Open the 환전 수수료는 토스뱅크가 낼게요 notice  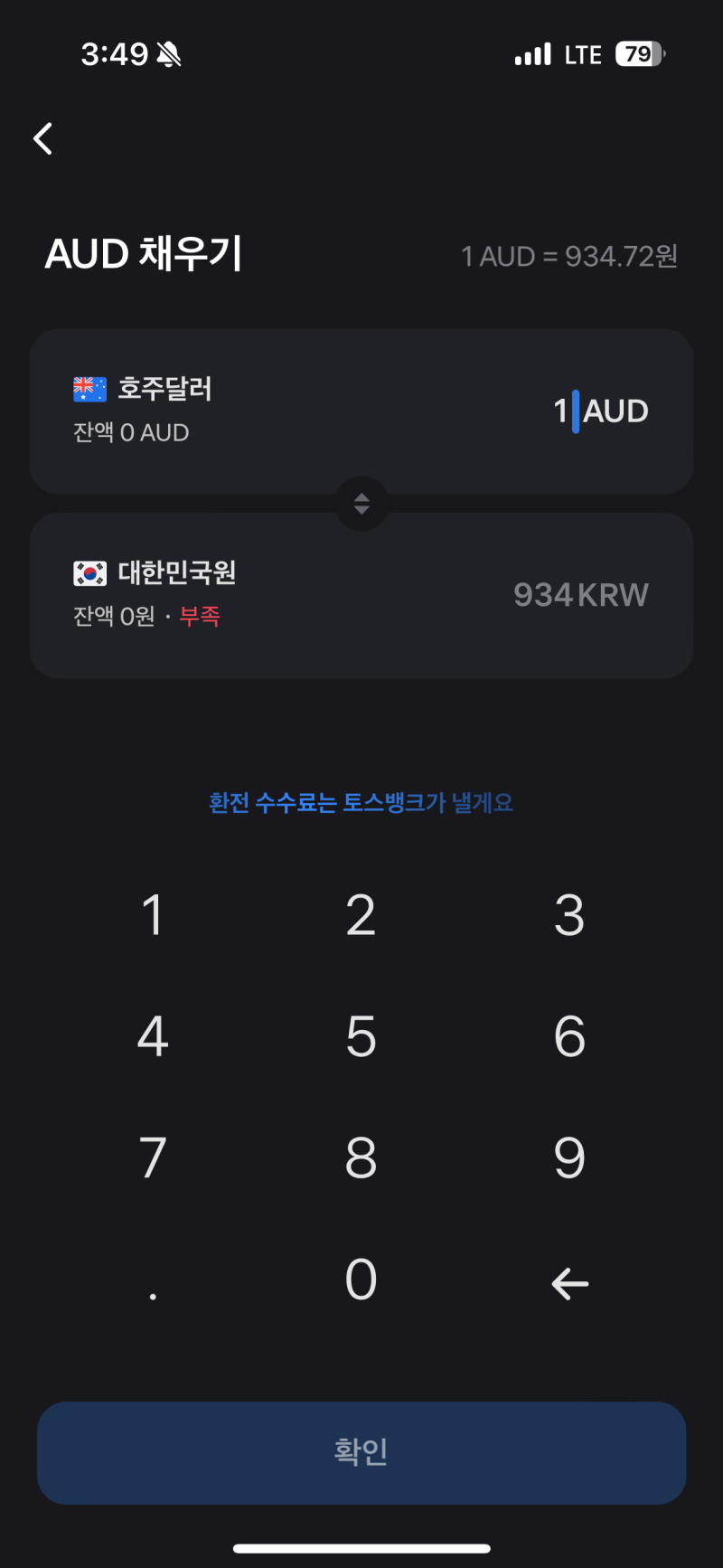tap(361, 803)
